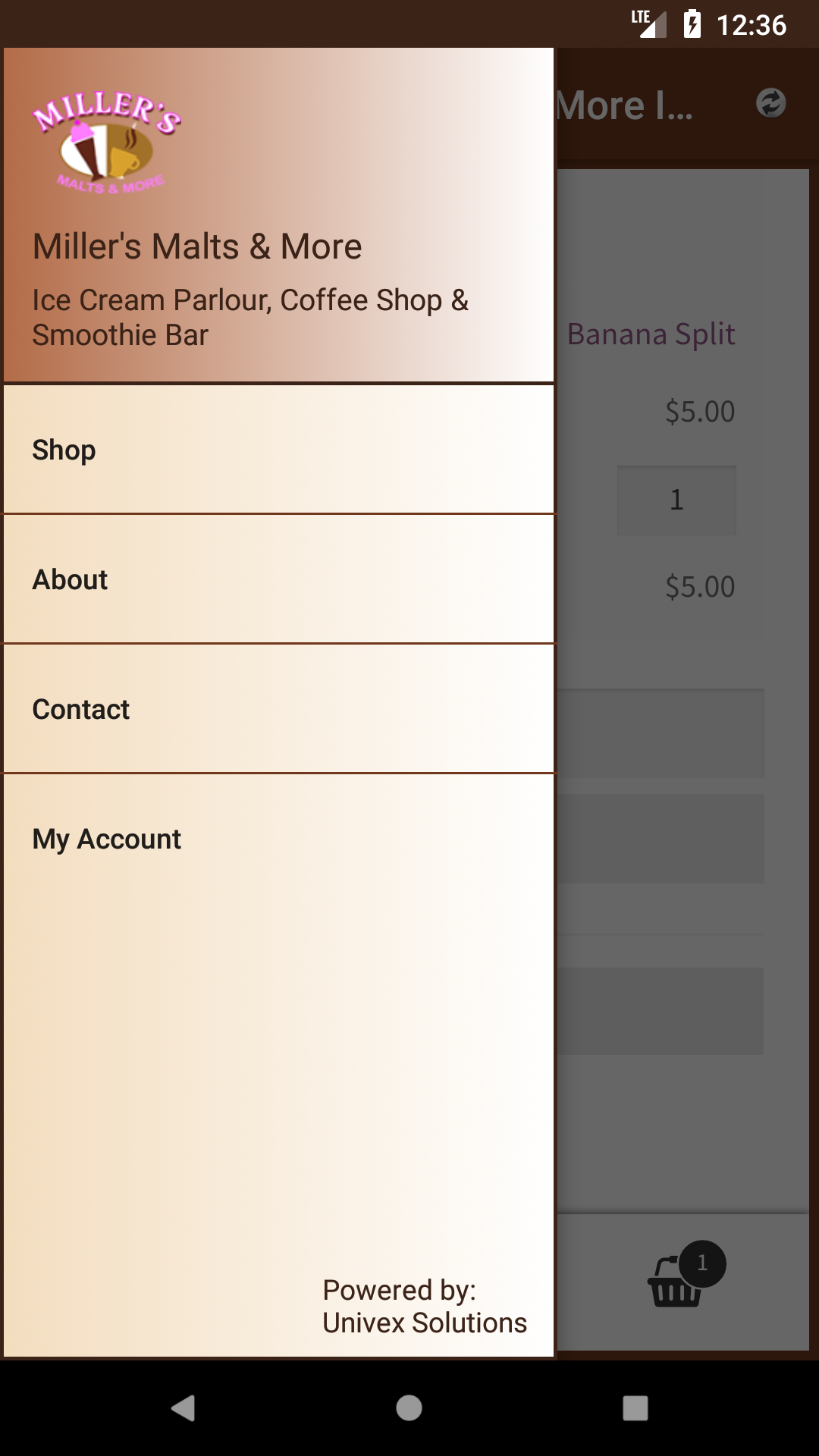Open the Contact section
This screenshot has width=819, height=1456.
click(278, 709)
